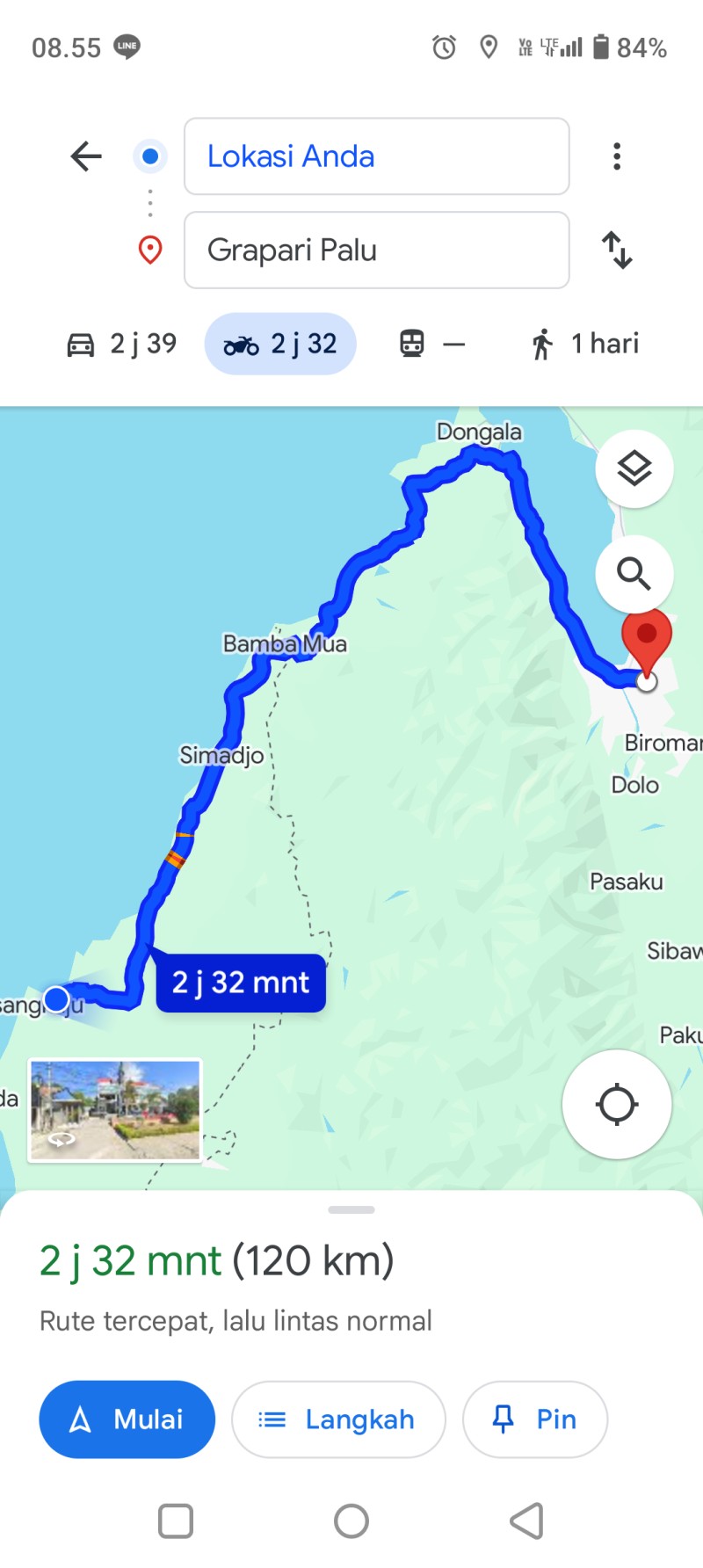
Task: Go back using the top-left arrow
Action: point(86,156)
